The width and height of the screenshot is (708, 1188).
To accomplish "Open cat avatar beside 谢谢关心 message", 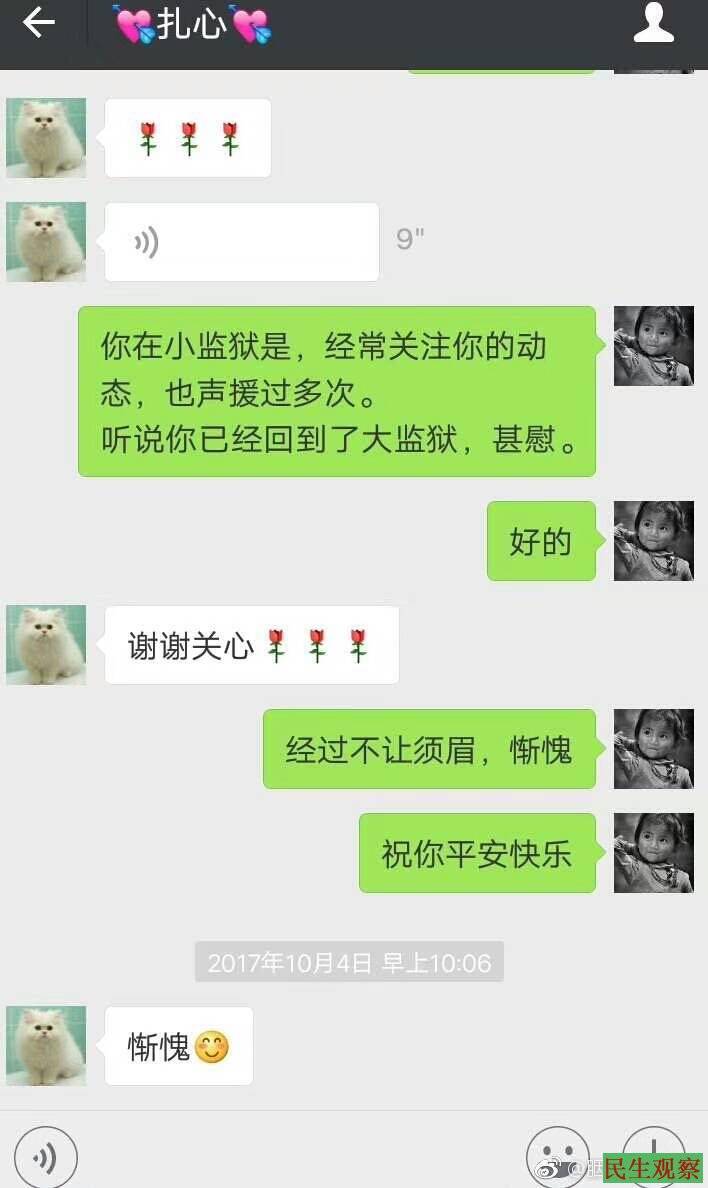I will coord(46,645).
